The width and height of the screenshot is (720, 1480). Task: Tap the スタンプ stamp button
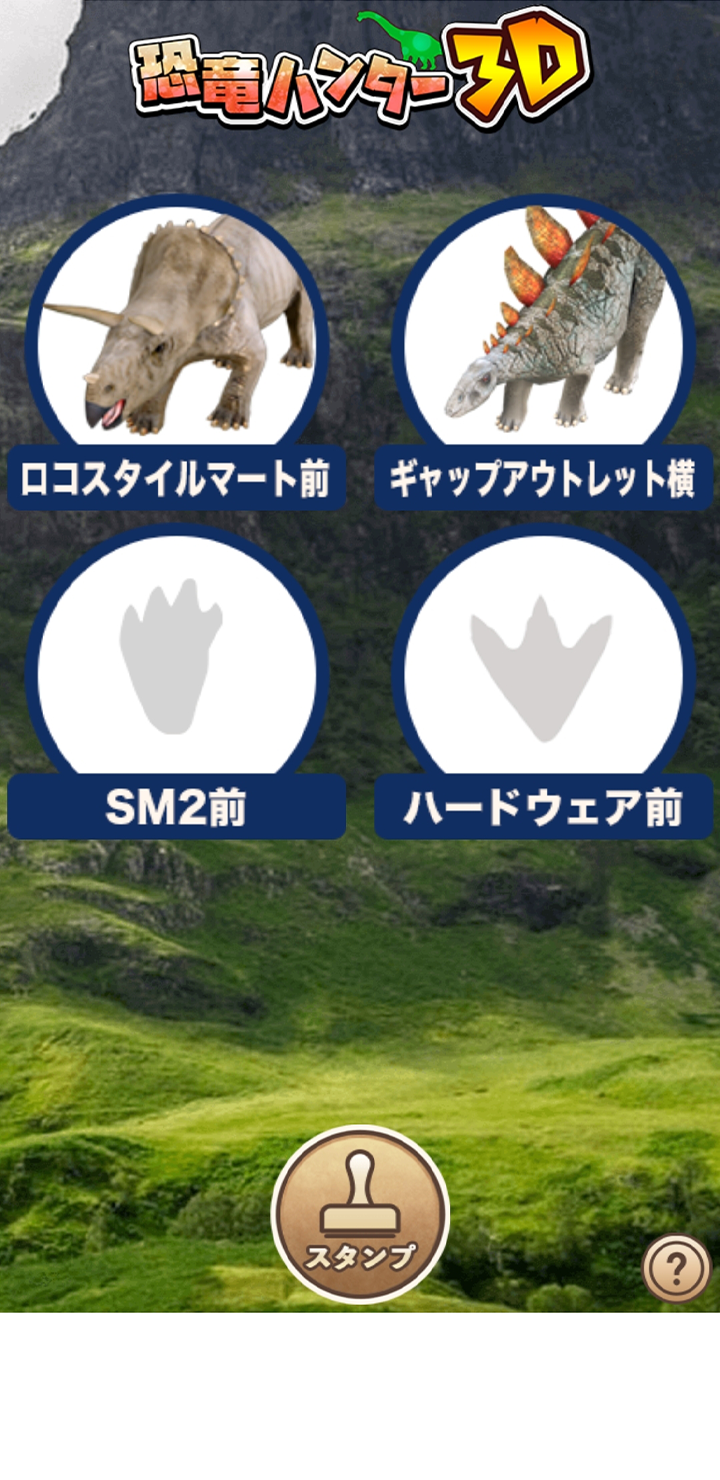(360, 1214)
